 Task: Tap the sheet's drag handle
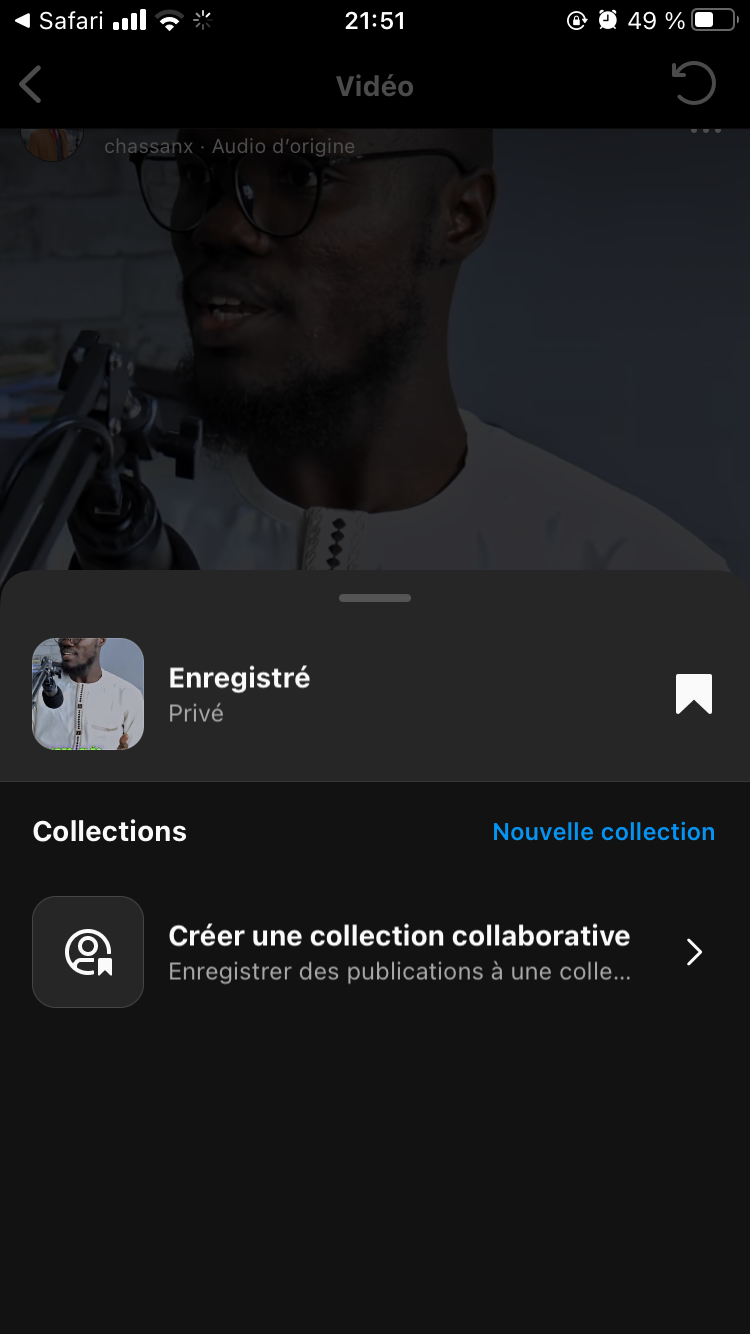375,598
